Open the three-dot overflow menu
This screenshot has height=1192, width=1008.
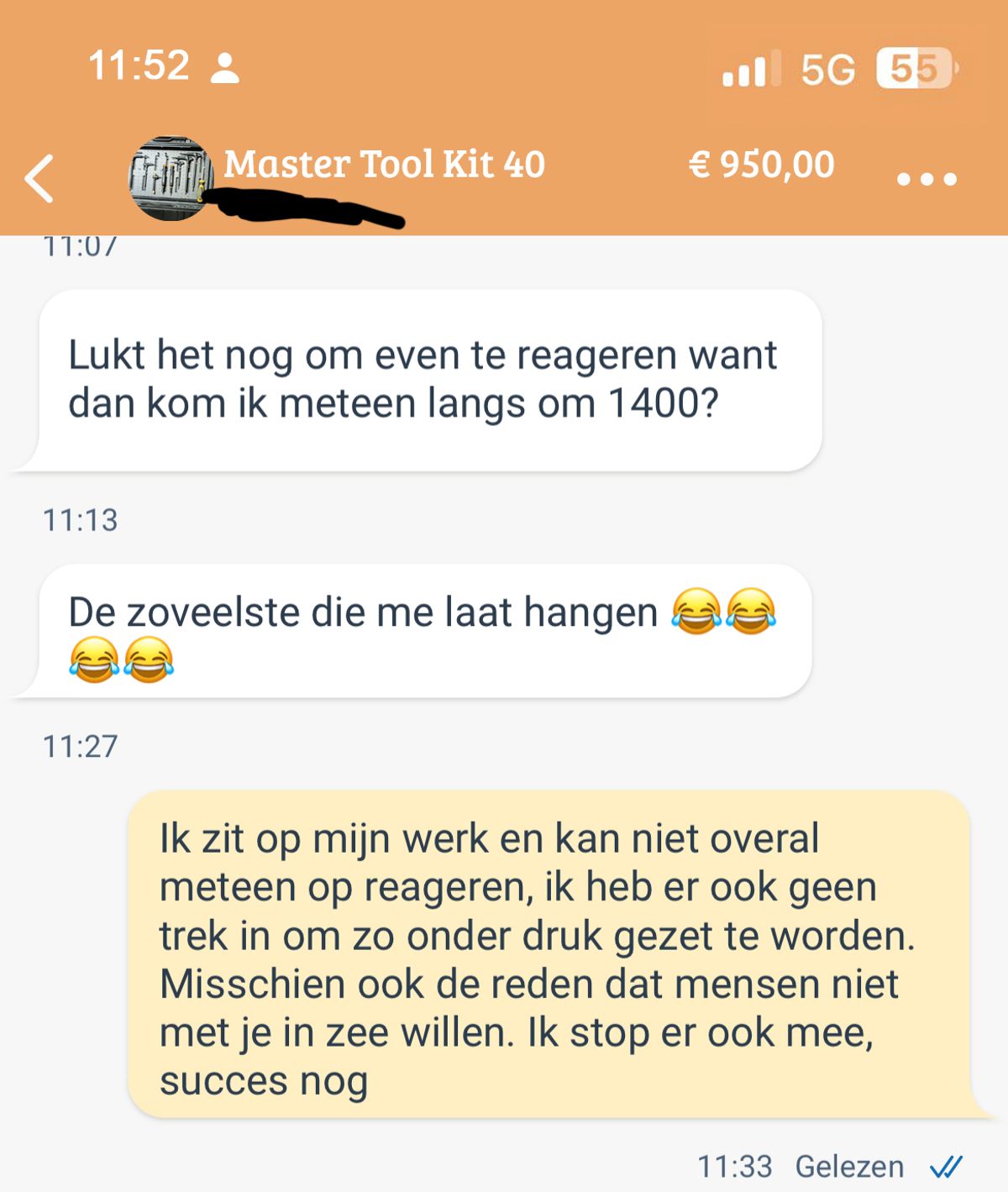click(927, 179)
